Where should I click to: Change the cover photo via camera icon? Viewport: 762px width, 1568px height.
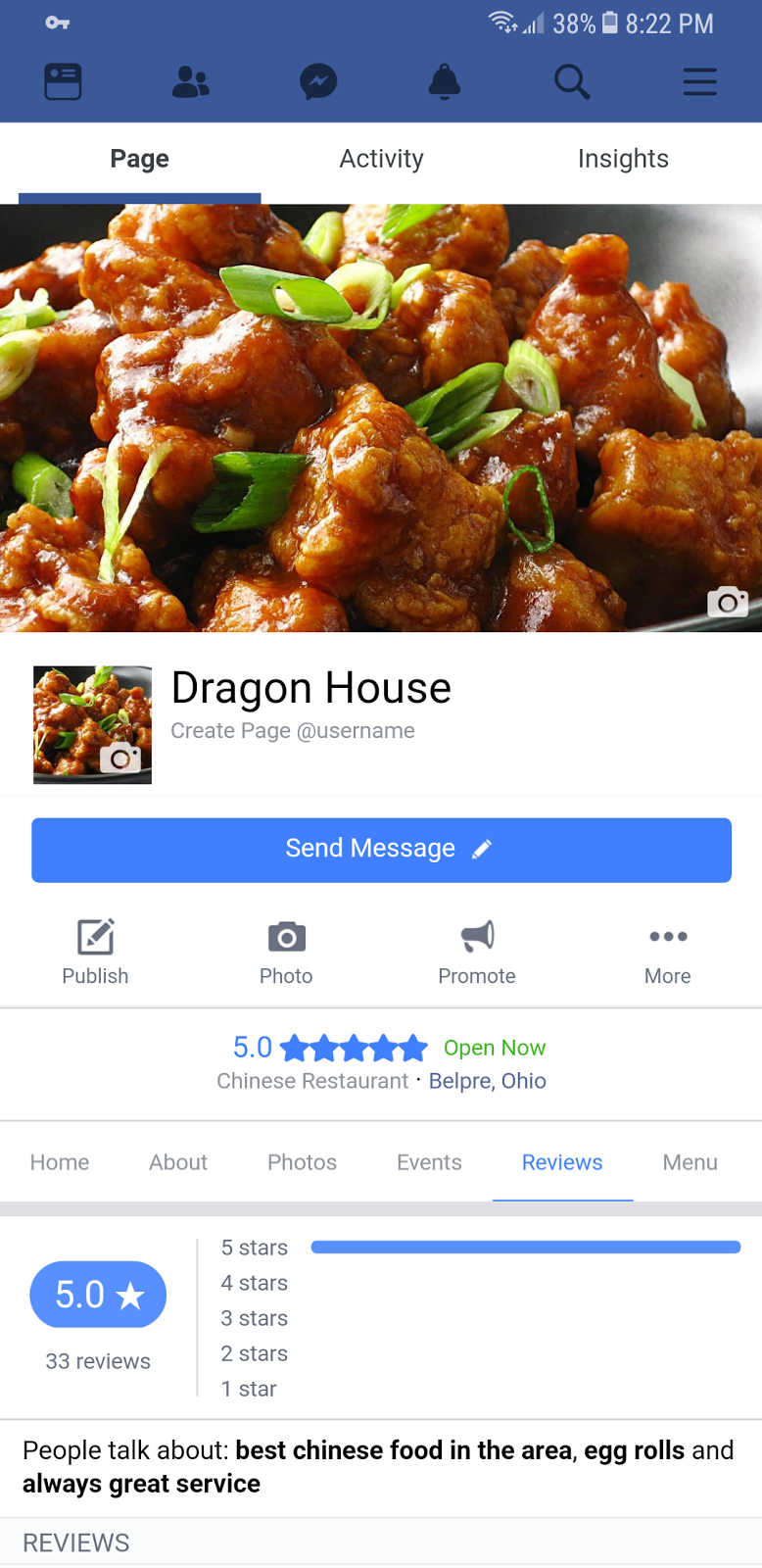(x=727, y=602)
